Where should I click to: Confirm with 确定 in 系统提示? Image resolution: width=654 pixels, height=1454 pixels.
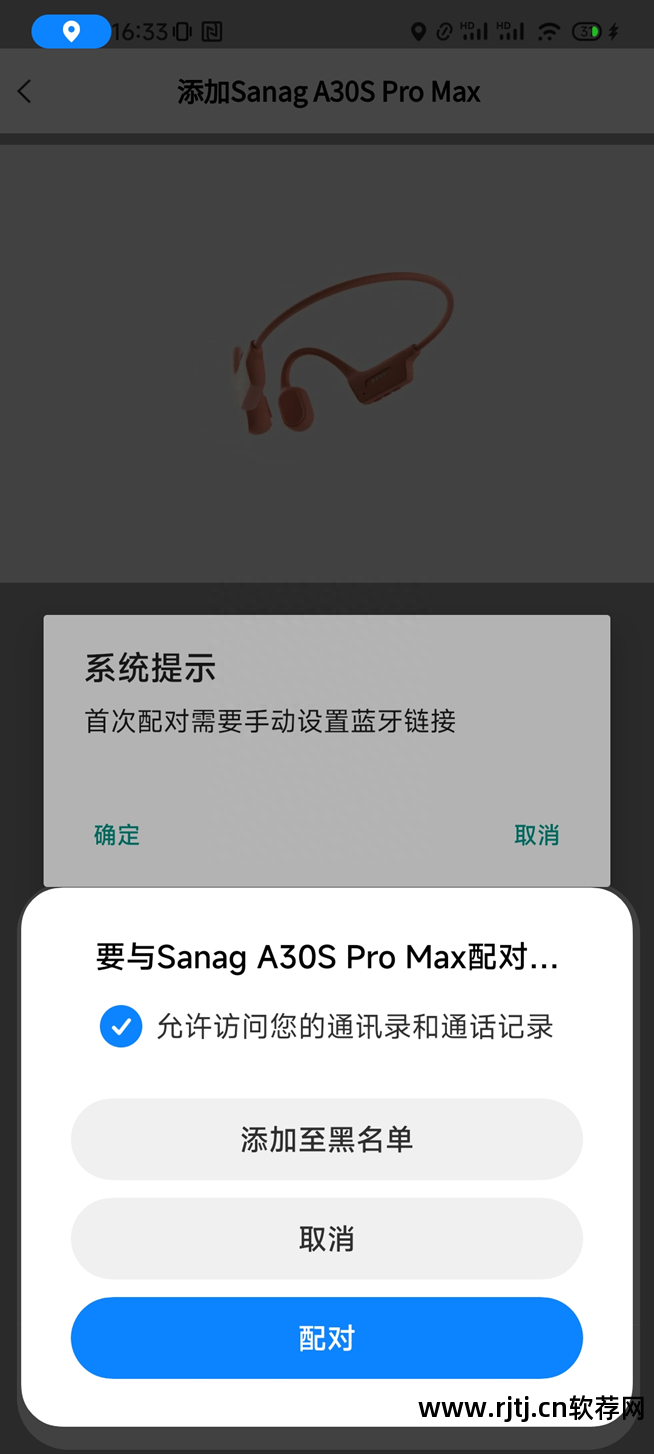pyautogui.click(x=117, y=835)
